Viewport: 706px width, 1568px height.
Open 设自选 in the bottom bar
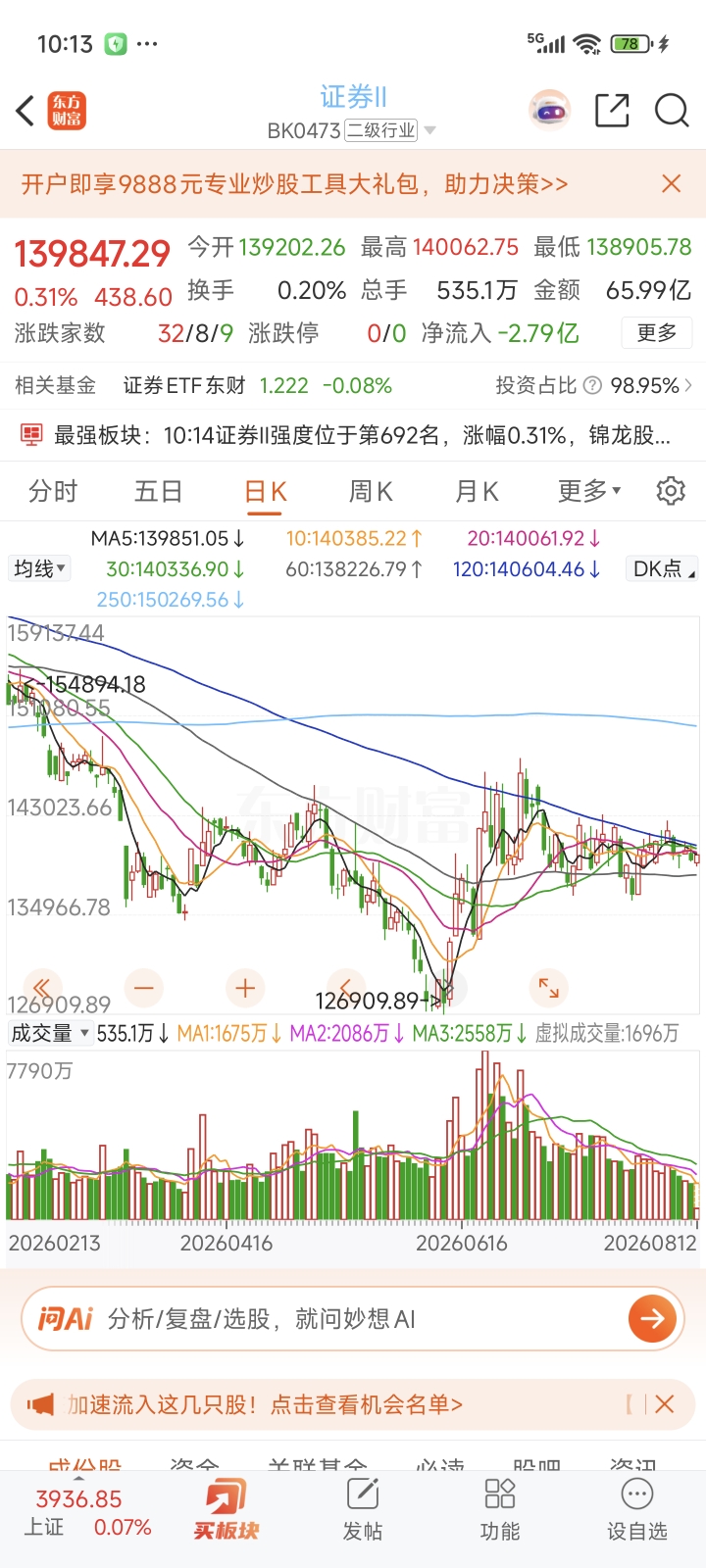(637, 1509)
